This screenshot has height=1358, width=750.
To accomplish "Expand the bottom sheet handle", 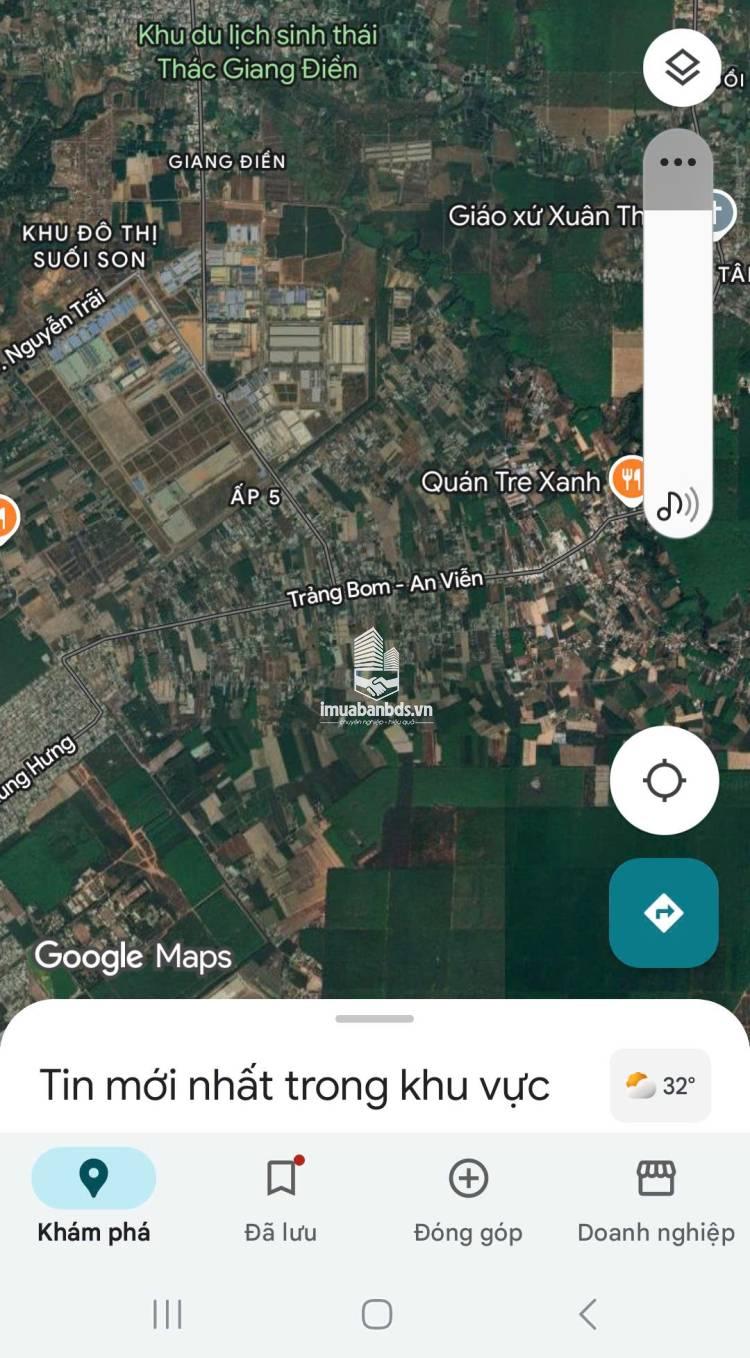I will pos(375,1018).
